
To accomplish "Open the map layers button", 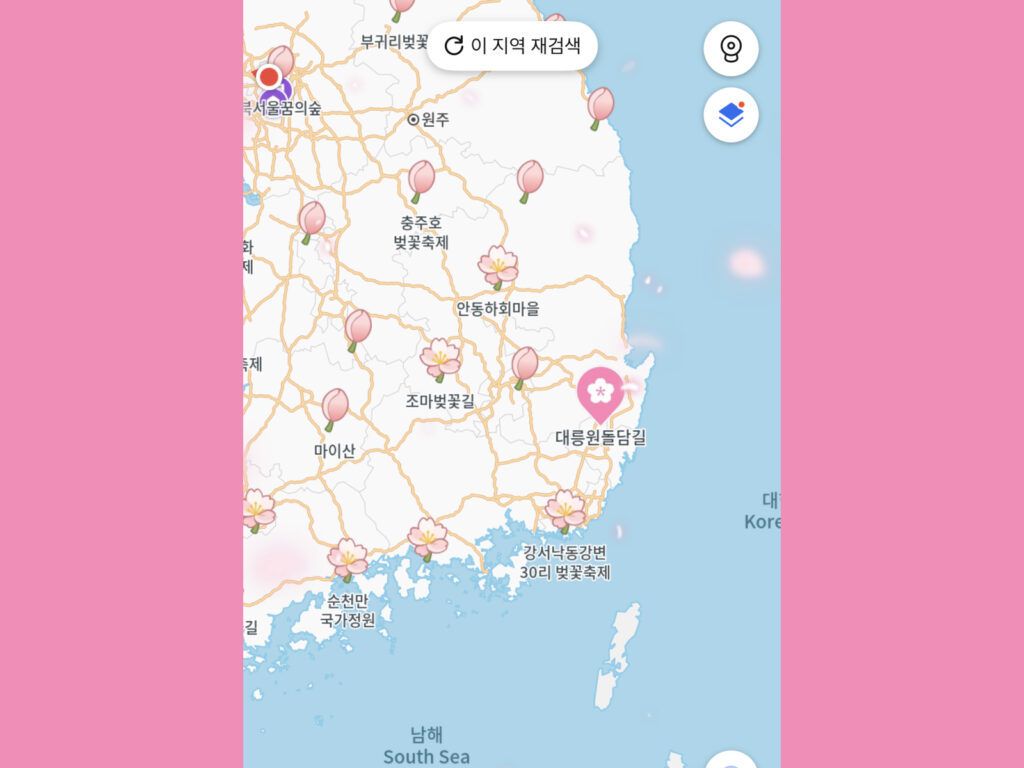I will 730,115.
